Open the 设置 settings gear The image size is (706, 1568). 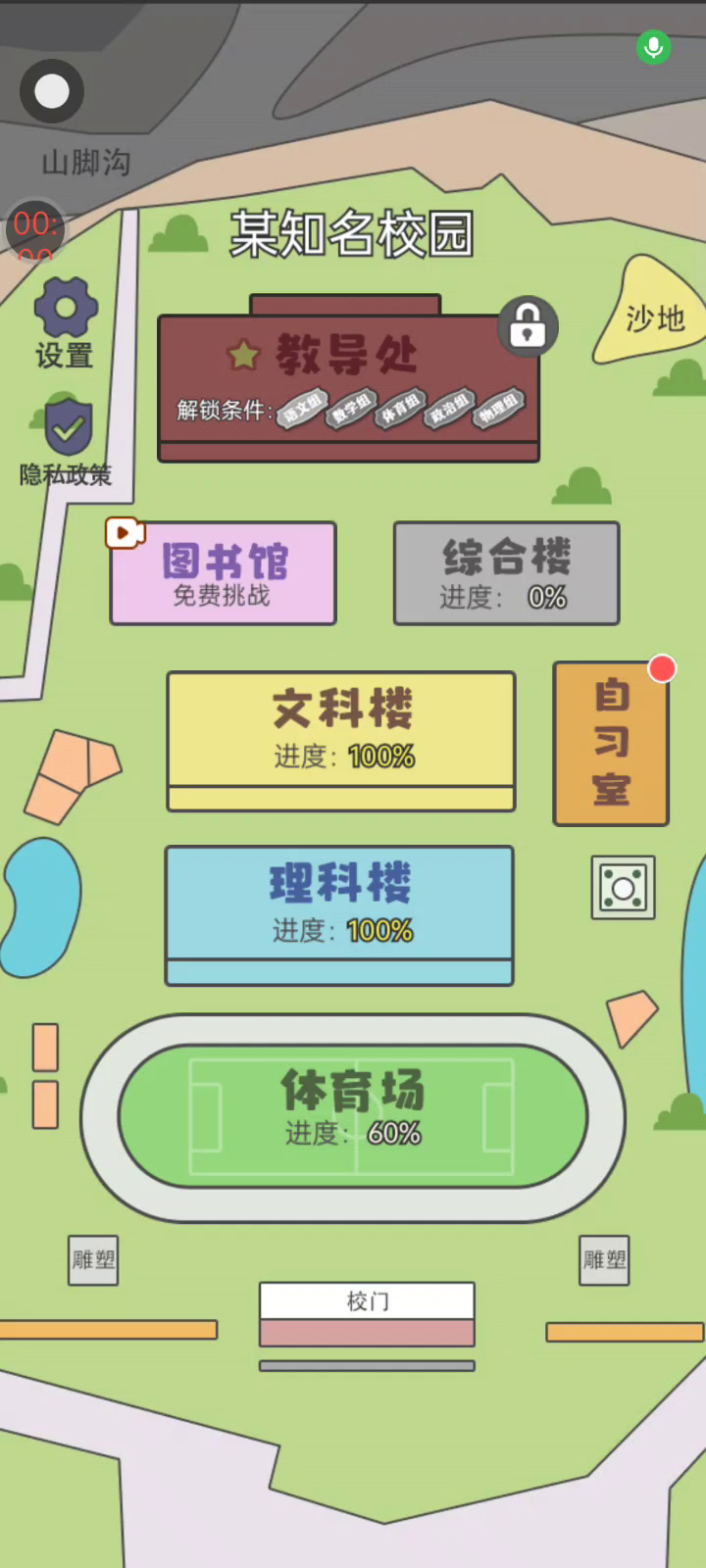(66, 310)
